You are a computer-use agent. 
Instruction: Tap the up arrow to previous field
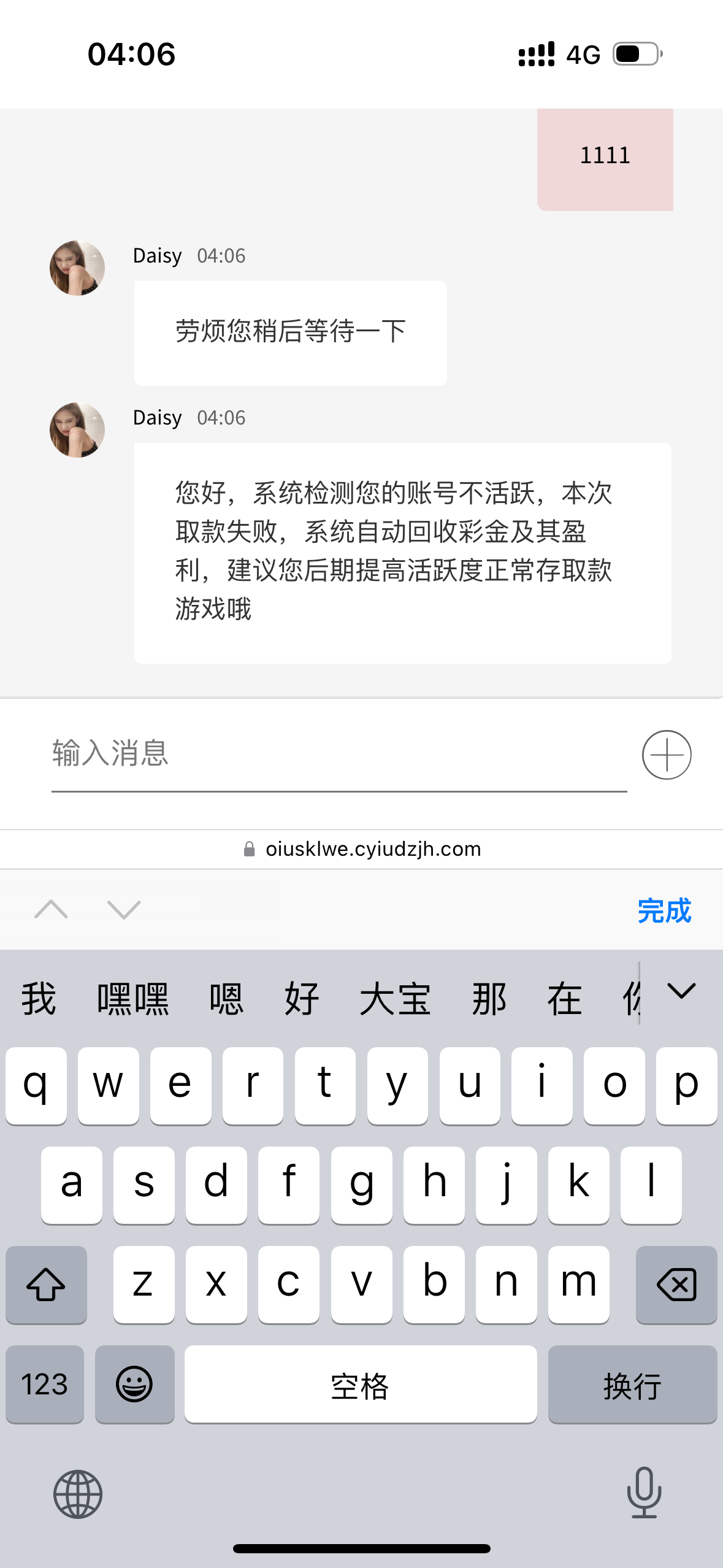tap(52, 910)
